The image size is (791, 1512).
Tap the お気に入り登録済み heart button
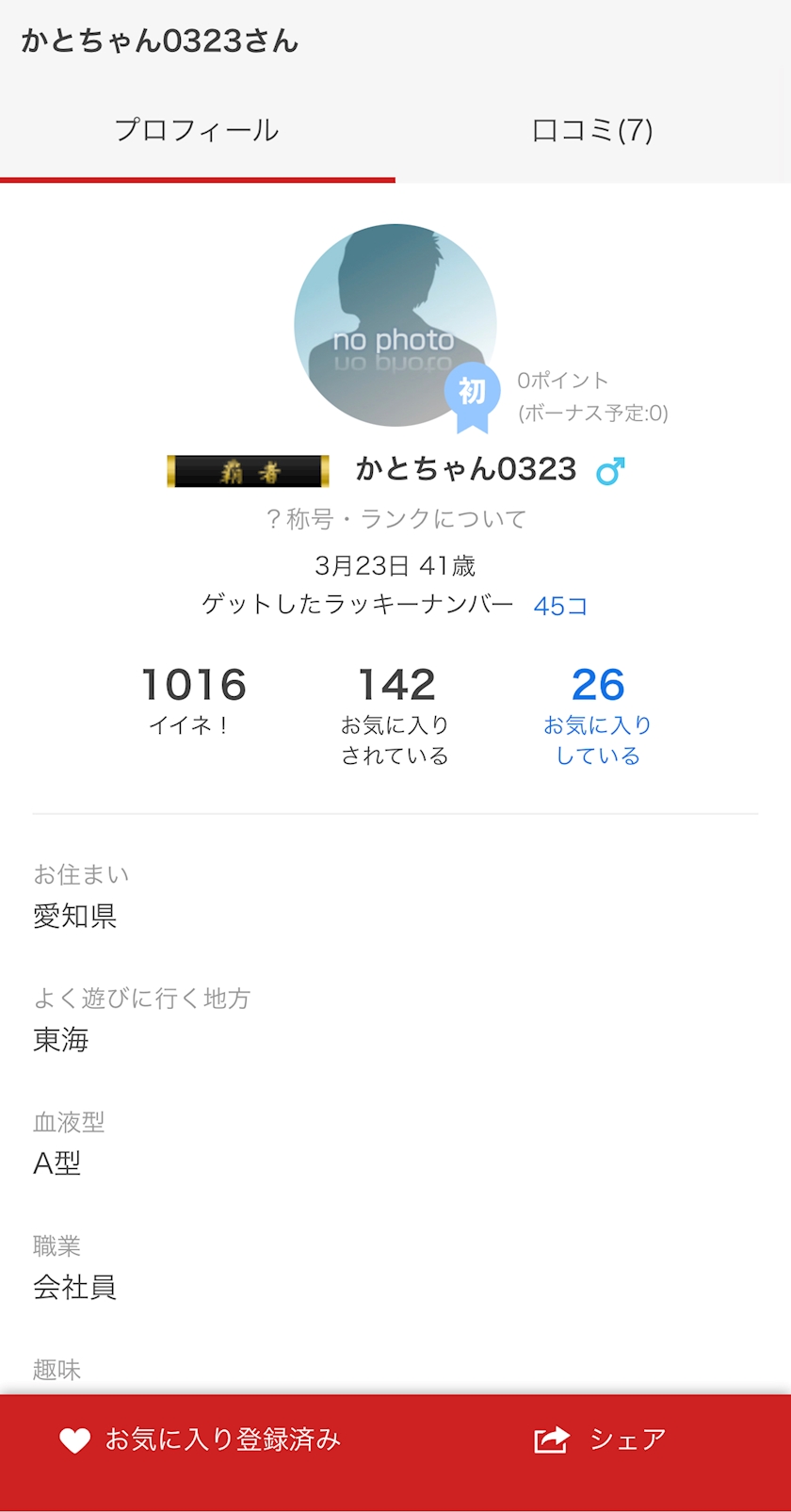tap(200, 1439)
